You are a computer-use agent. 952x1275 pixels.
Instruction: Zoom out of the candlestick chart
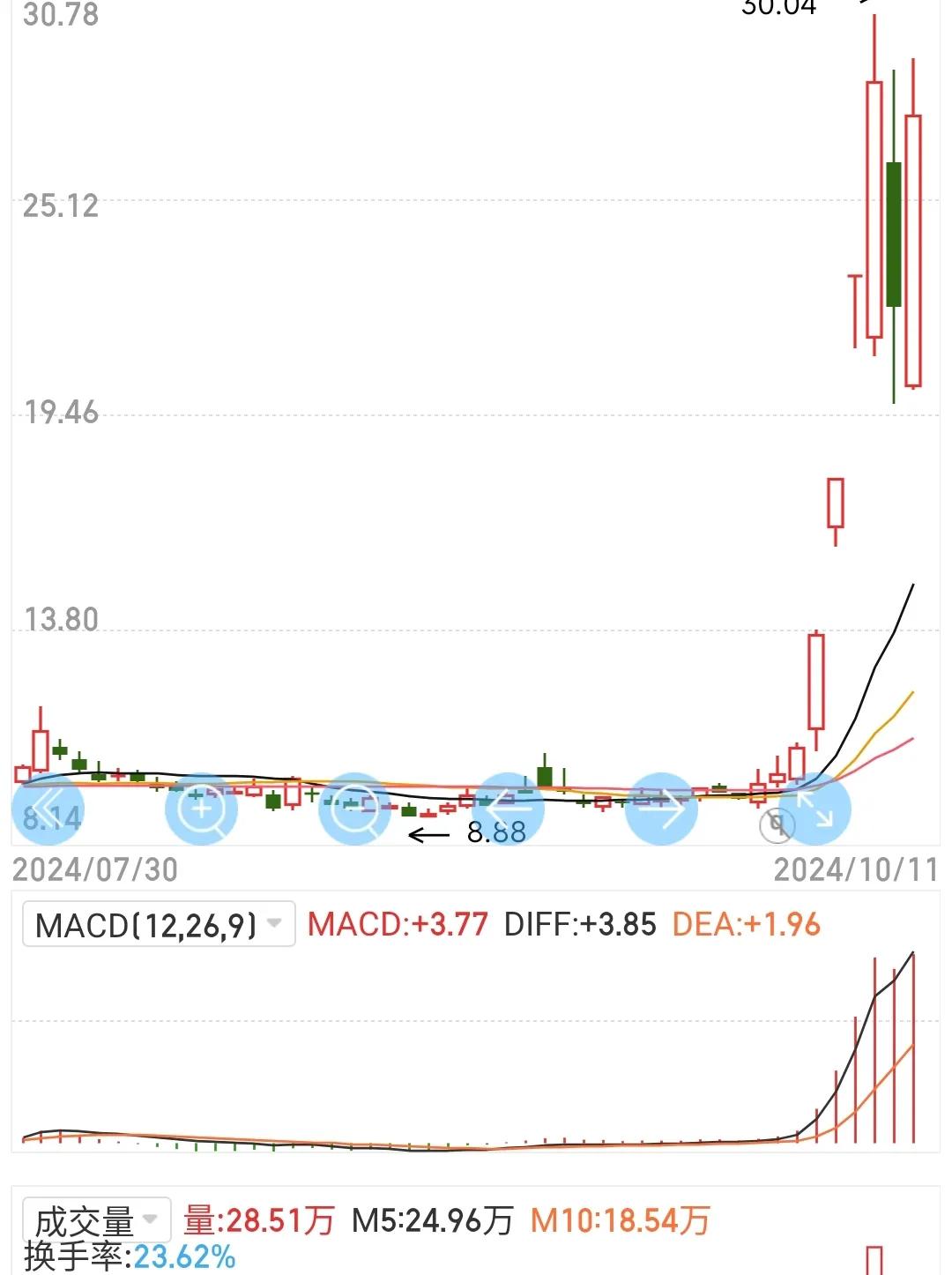354,809
